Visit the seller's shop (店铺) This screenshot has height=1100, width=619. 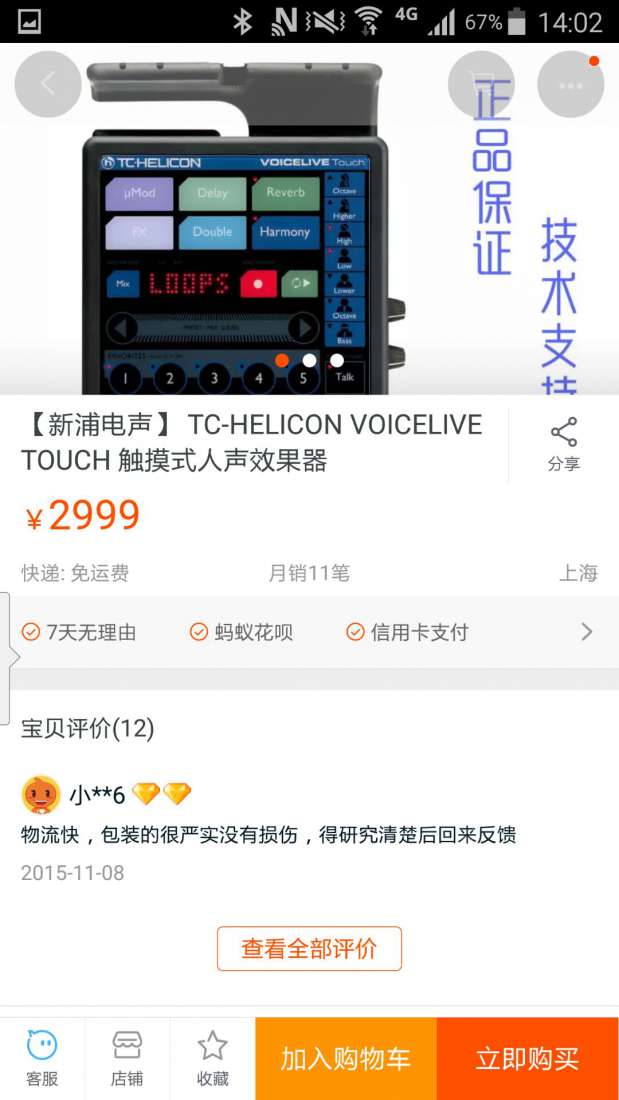127,1058
